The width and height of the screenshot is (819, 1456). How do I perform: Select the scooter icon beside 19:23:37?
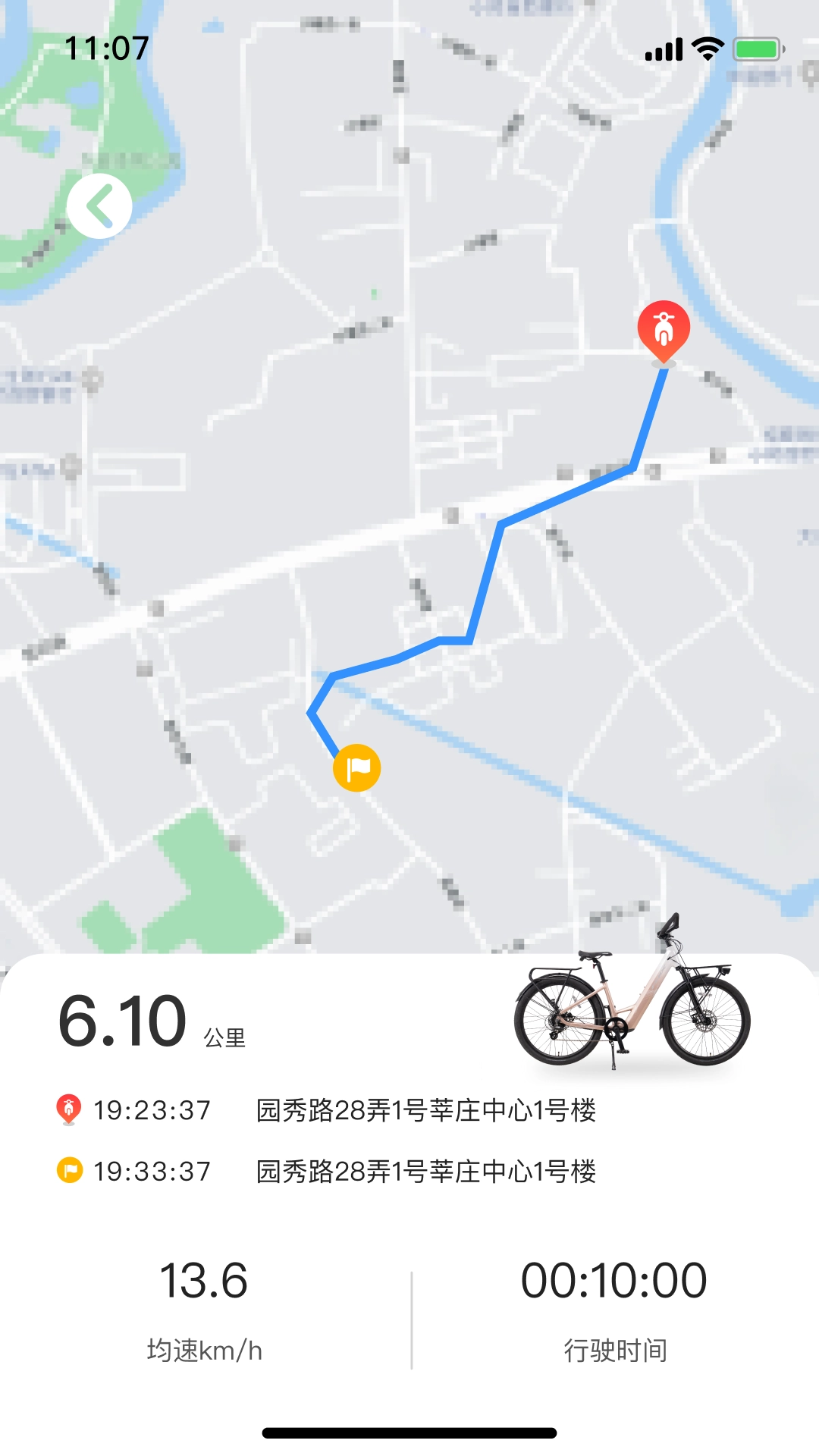[x=69, y=1107]
